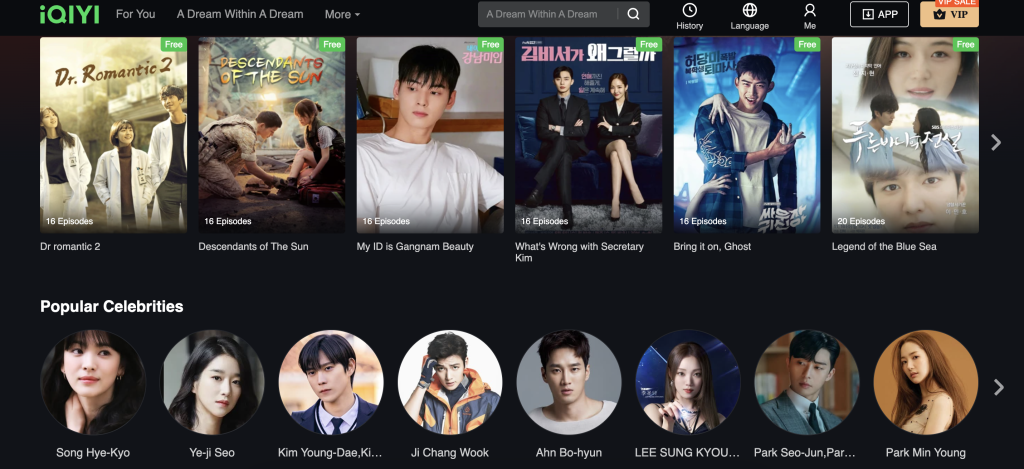
Task: Show next dramas with the right arrow
Action: pos(996,143)
